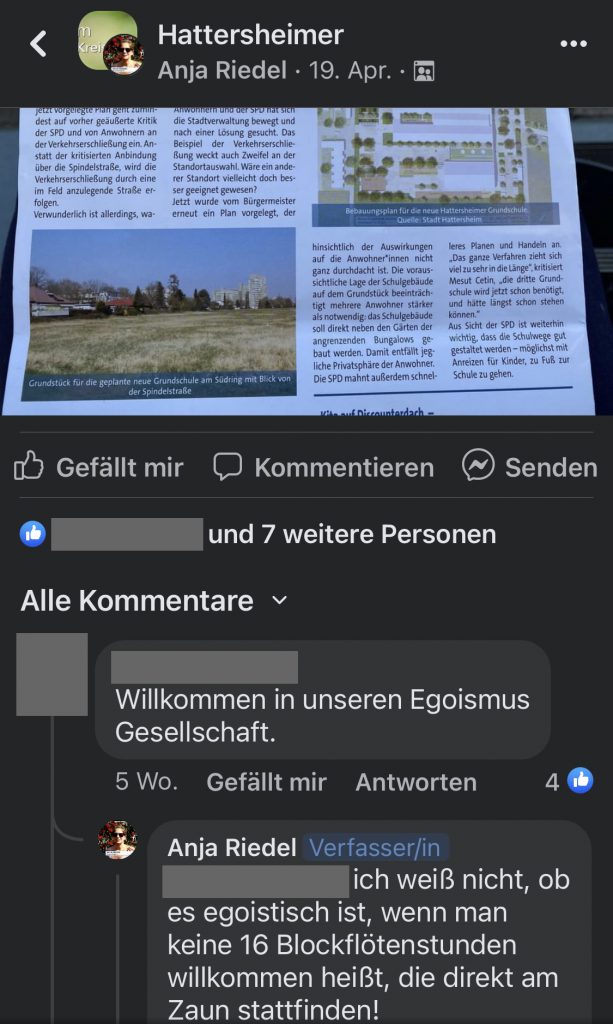Send the post via Senden
Screen dimensions: 613x1024
click(x=530, y=467)
